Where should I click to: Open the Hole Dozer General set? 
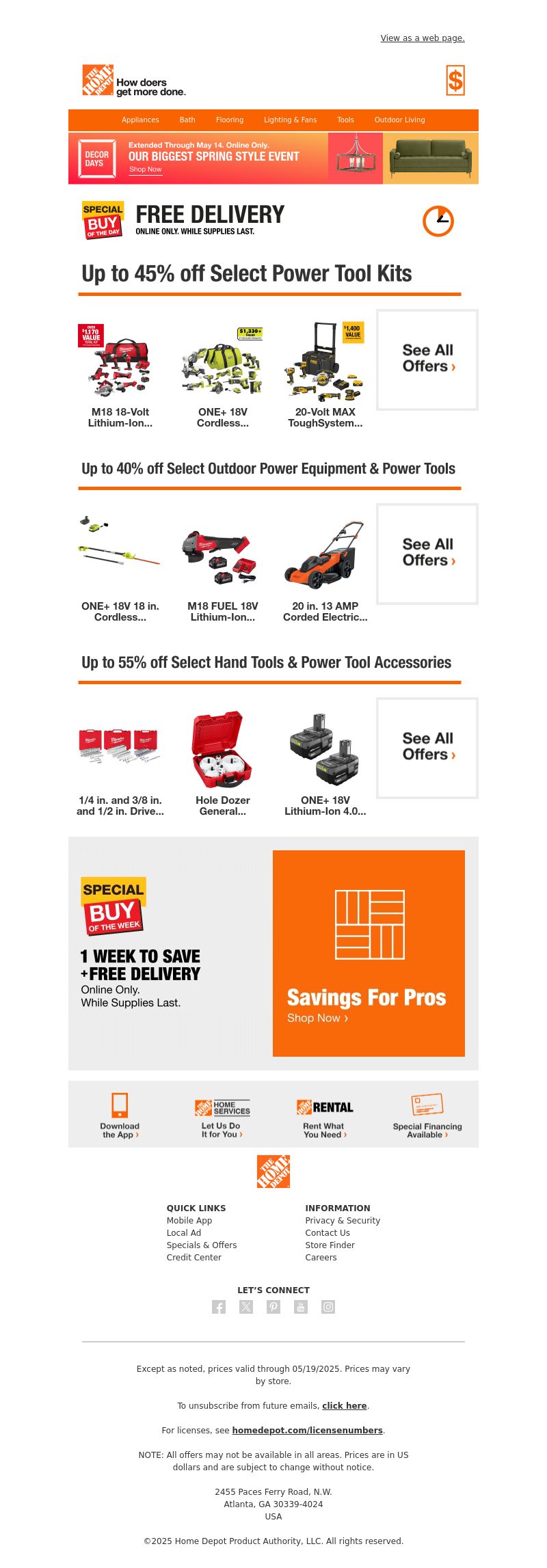[223, 764]
